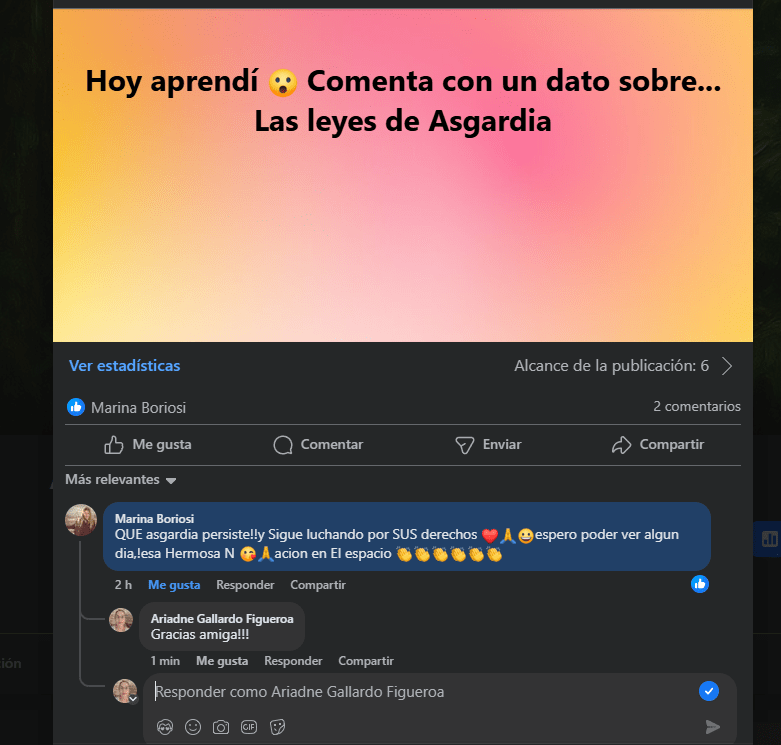Image resolution: width=781 pixels, height=745 pixels.
Task: Share the post with Compartir
Action: point(658,444)
